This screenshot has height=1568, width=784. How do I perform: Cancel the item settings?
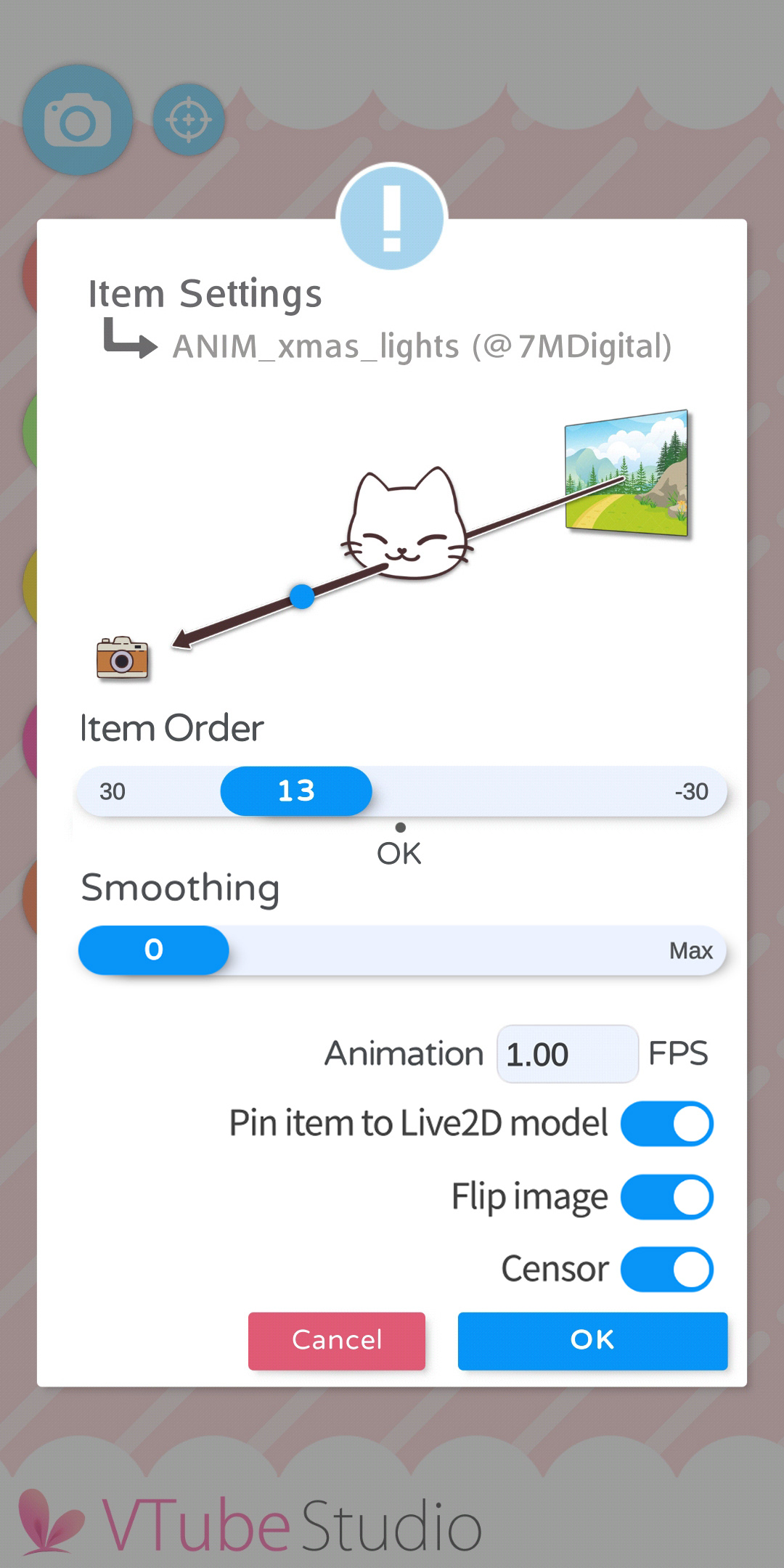(x=337, y=1341)
